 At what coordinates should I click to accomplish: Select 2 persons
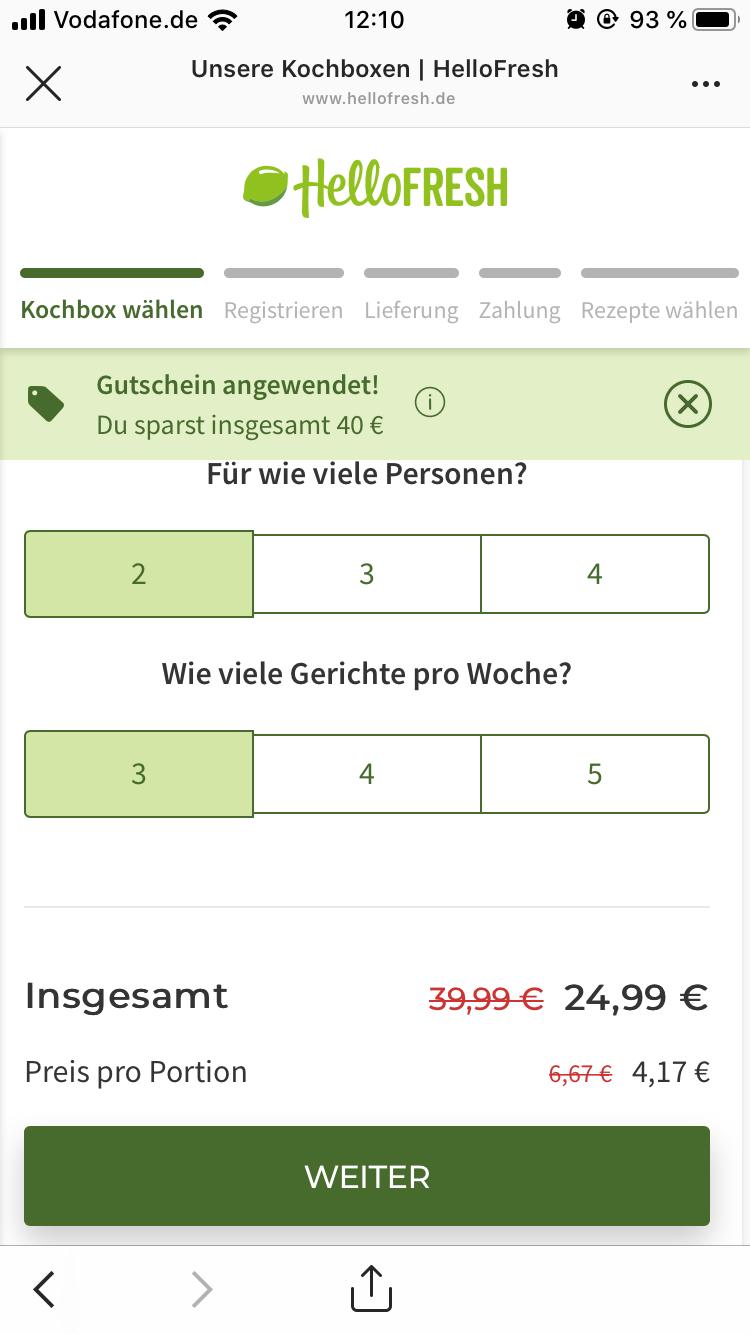click(x=139, y=574)
